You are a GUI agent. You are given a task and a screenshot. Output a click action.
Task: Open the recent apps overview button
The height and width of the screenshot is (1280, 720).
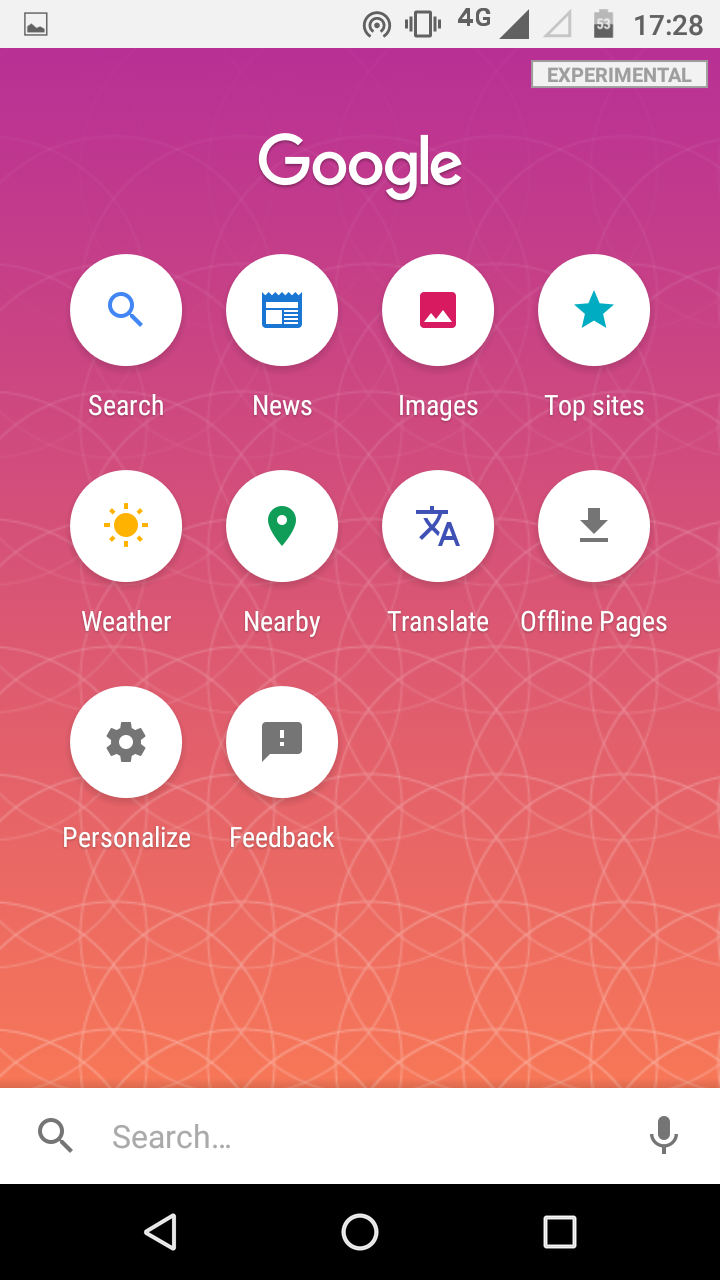pyautogui.click(x=558, y=1232)
